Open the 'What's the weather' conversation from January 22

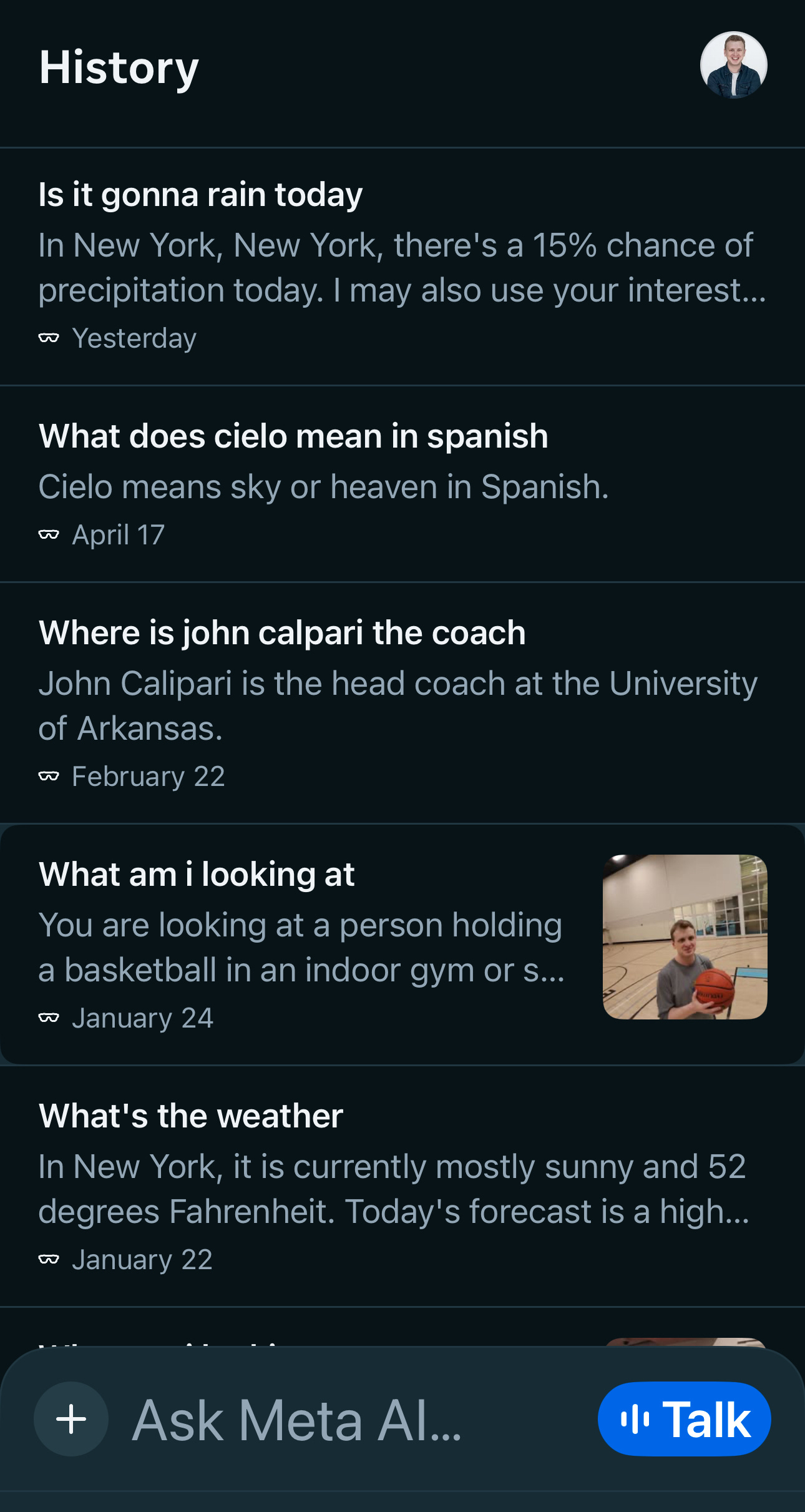[x=402, y=1186]
